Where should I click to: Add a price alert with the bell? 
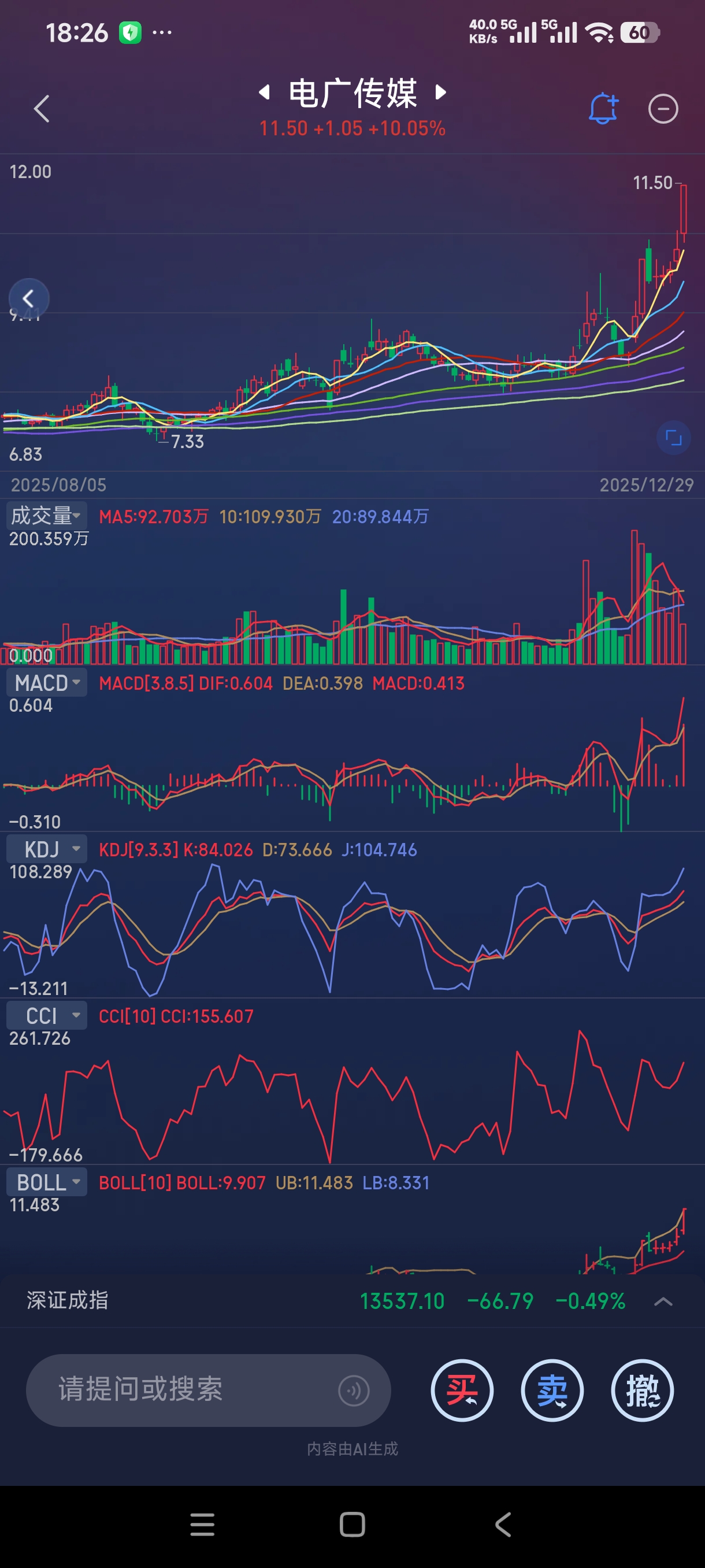[x=603, y=109]
